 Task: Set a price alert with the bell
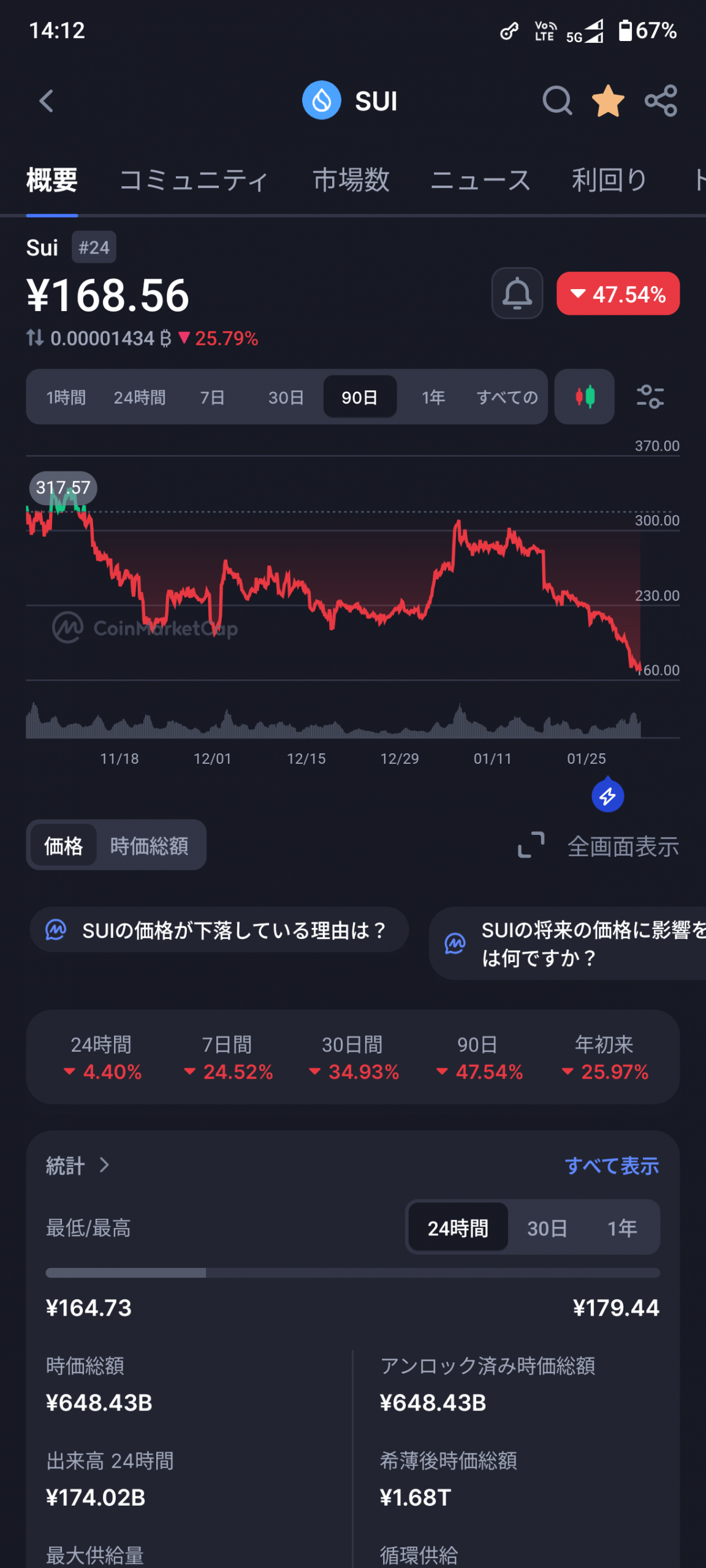(517, 293)
